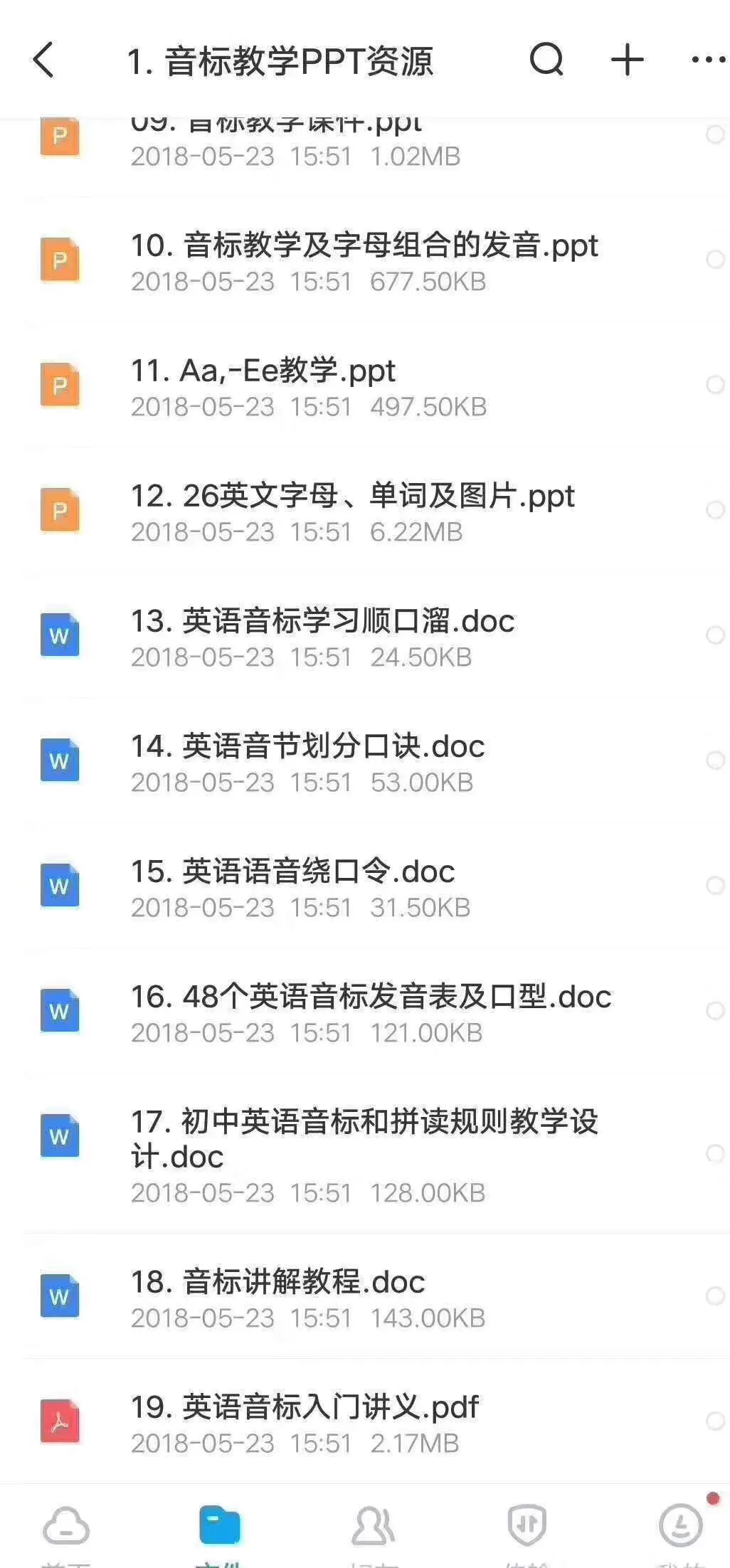Open 14. 英语音节划分口诀.doc
This screenshot has width=730, height=1568.
[x=307, y=761]
